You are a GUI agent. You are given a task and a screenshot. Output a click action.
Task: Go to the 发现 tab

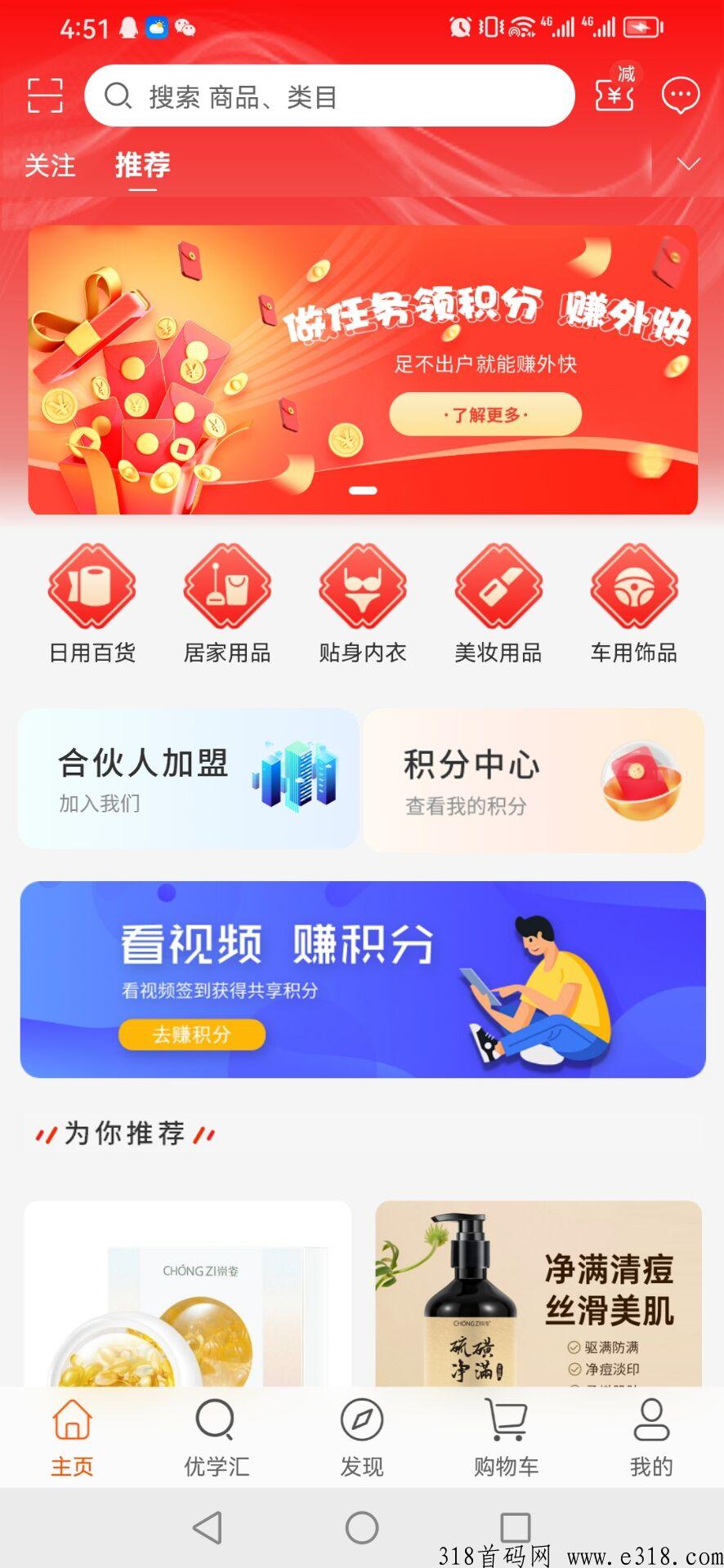(x=362, y=1437)
